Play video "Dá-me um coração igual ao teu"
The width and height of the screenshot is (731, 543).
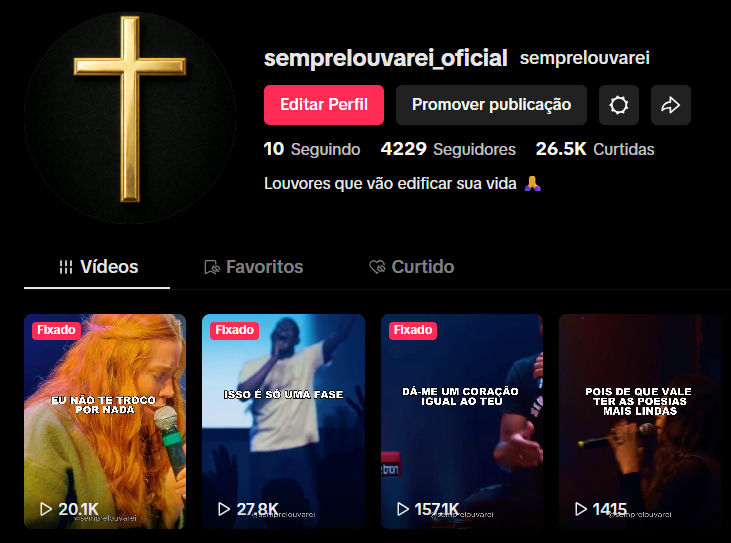pyautogui.click(x=461, y=421)
